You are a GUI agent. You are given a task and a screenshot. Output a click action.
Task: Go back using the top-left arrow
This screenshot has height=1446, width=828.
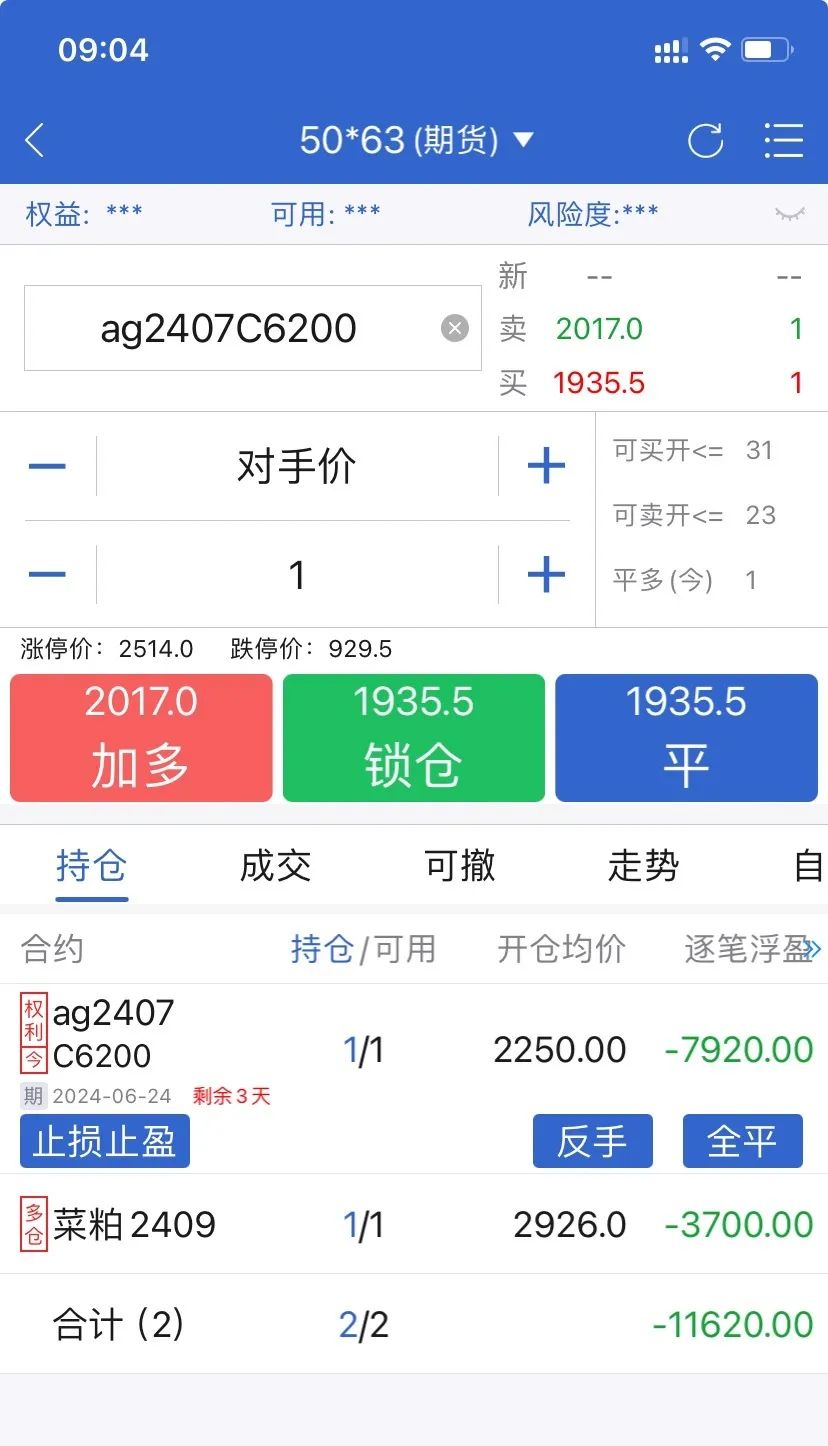tap(35, 140)
